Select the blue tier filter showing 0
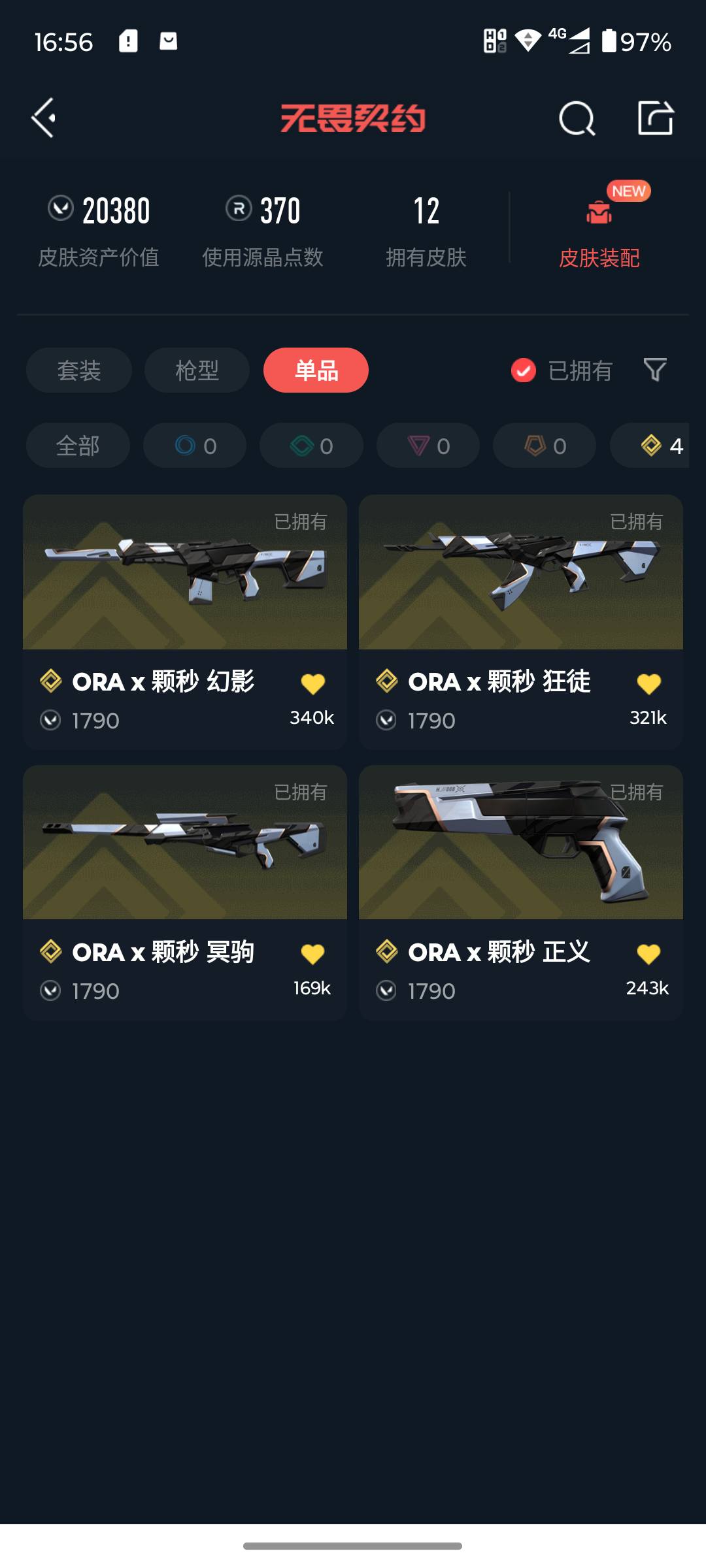The width and height of the screenshot is (706, 1568). pyautogui.click(x=194, y=446)
